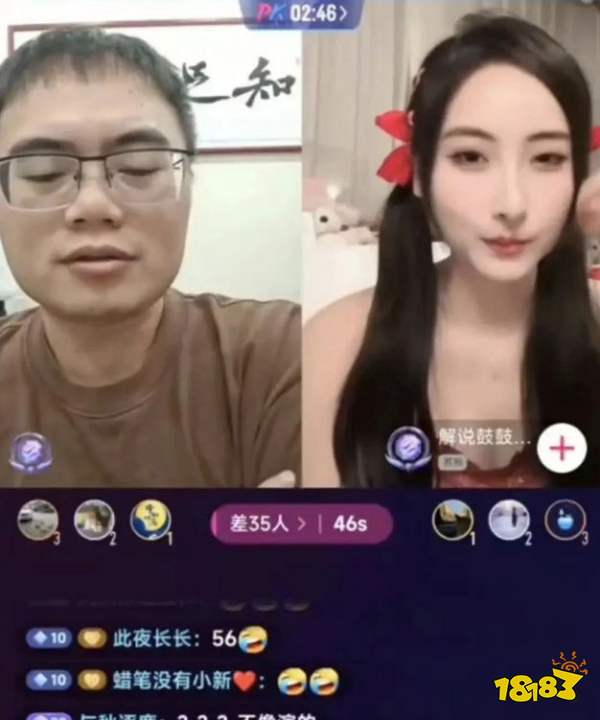View left team's rank 3 contributor avatar
Screen dimensions: 600x720
coord(38,519)
